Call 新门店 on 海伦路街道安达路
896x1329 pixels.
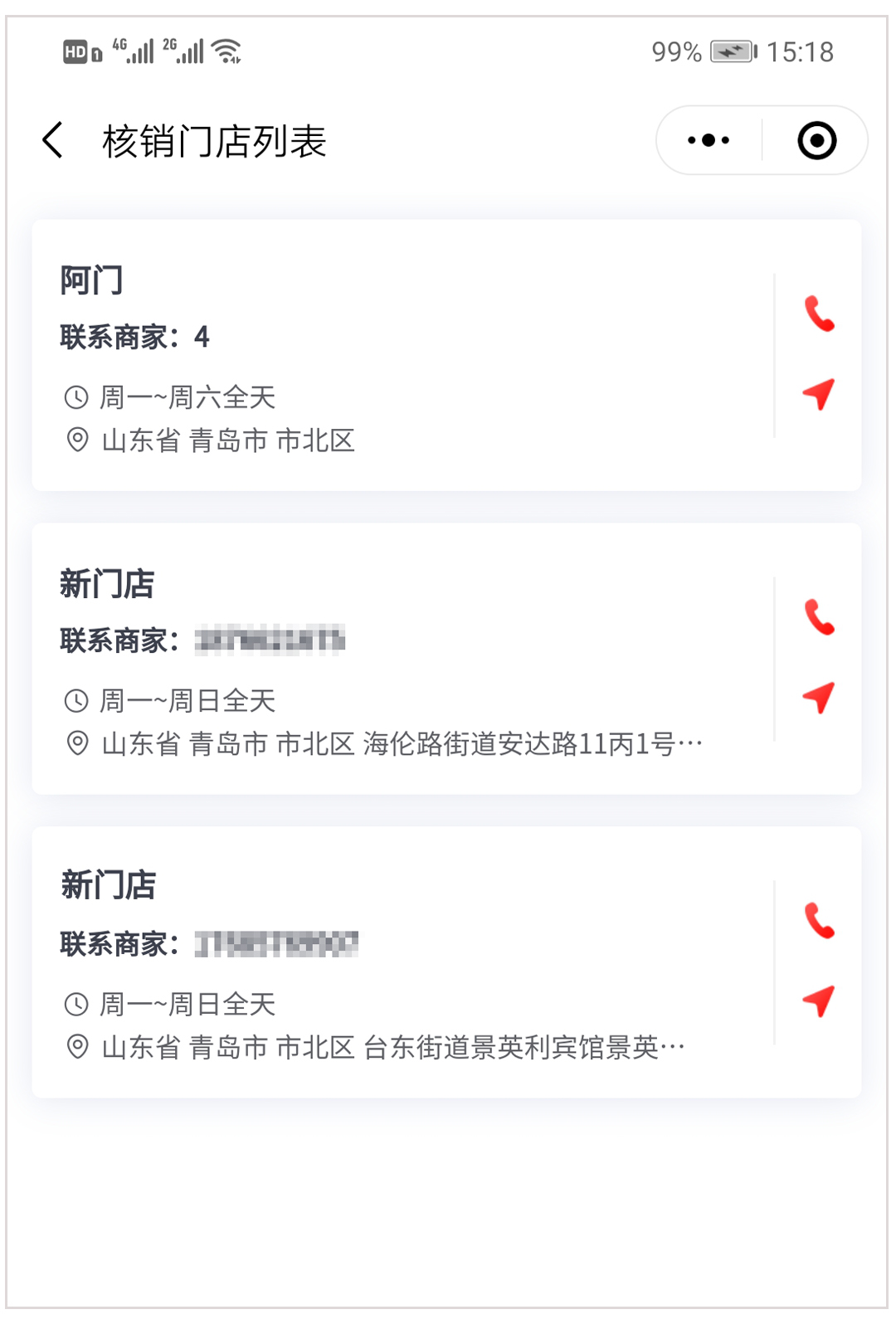tap(819, 617)
